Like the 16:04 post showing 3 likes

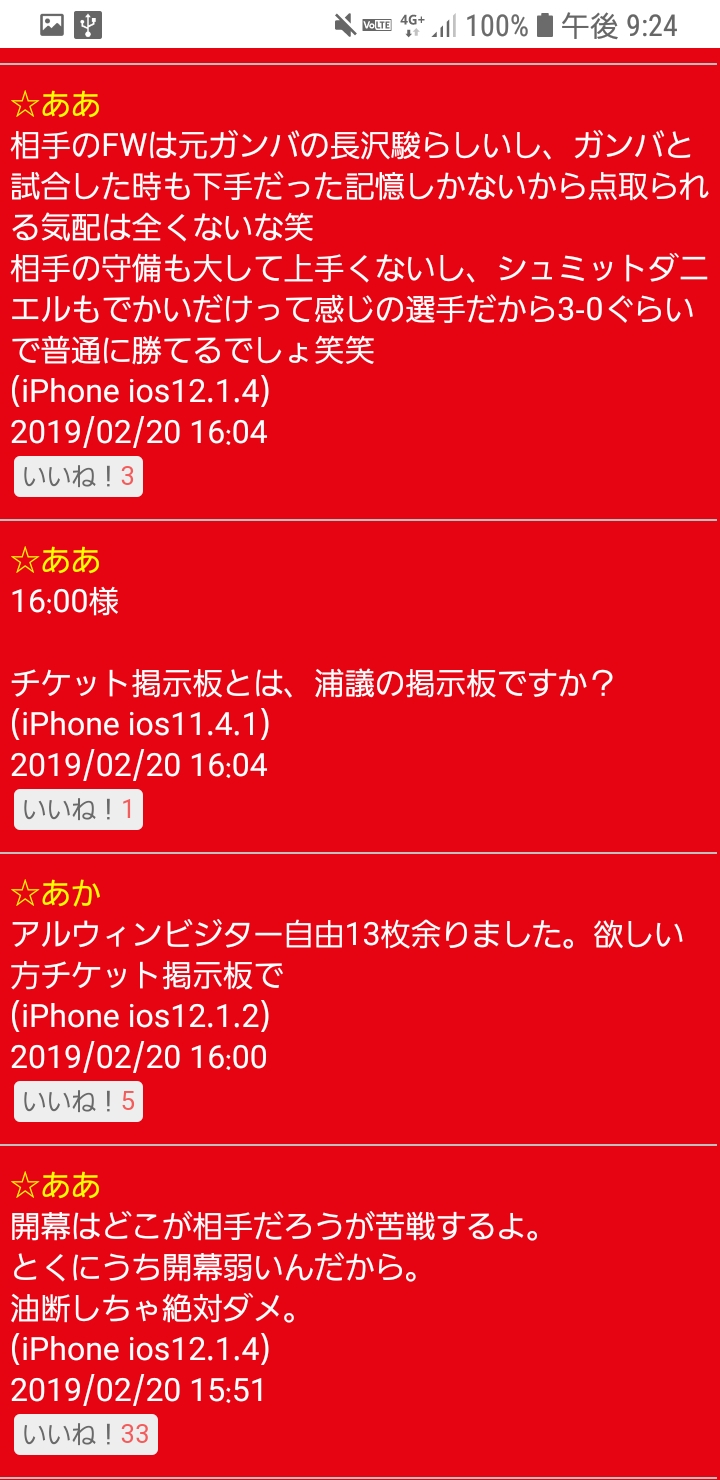click(x=78, y=478)
